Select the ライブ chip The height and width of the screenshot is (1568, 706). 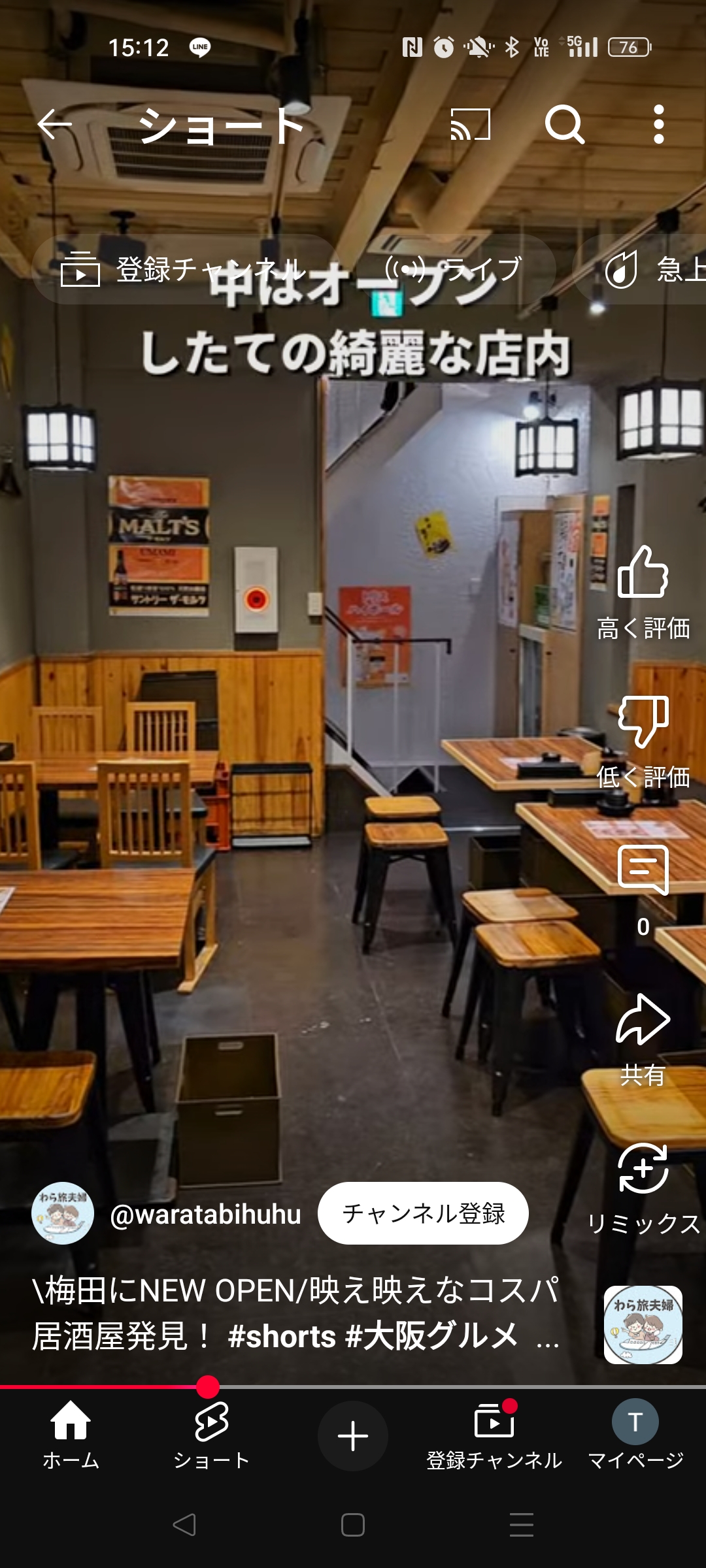click(x=454, y=269)
